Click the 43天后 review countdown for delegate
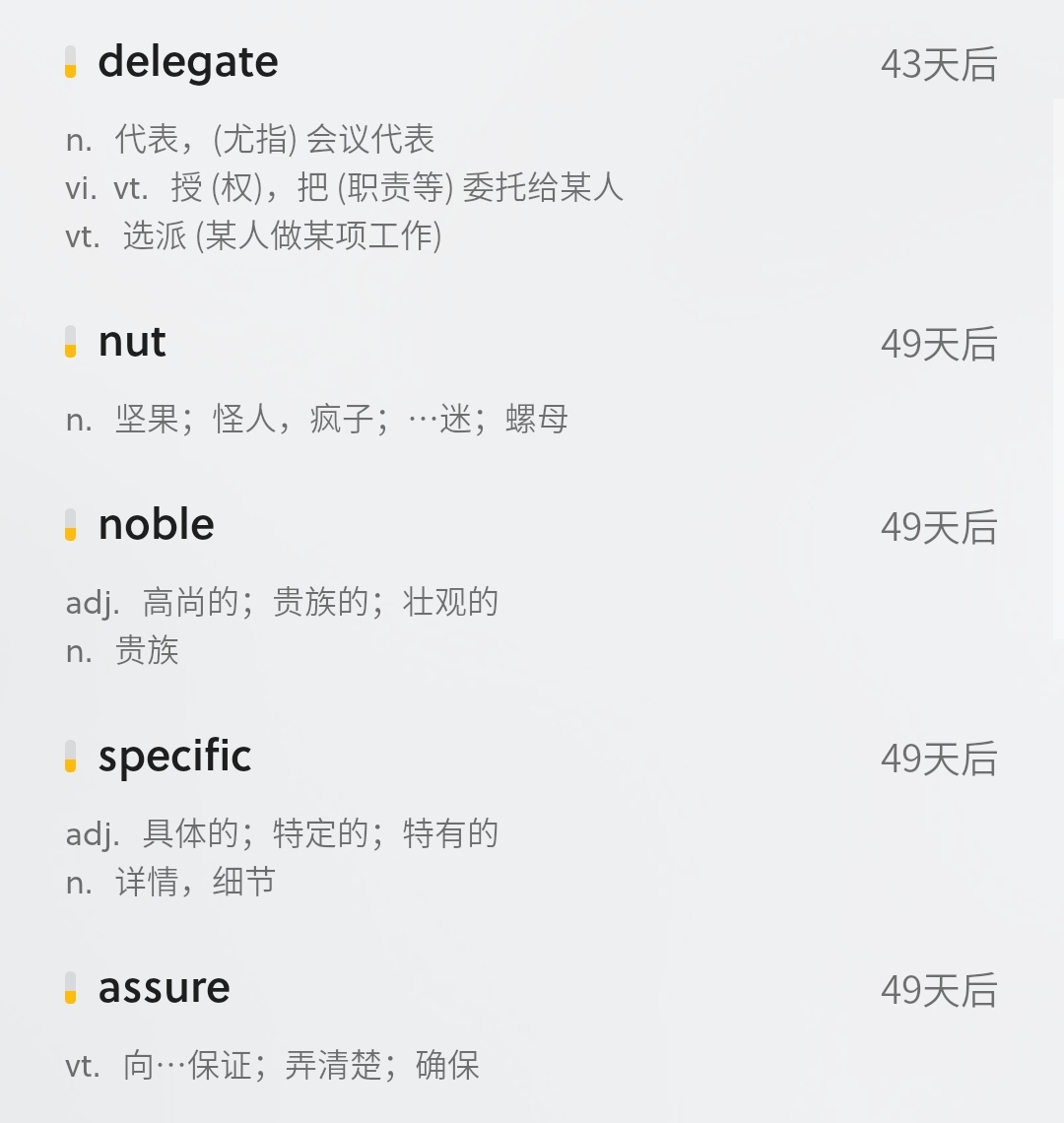The image size is (1064, 1123). tap(939, 62)
